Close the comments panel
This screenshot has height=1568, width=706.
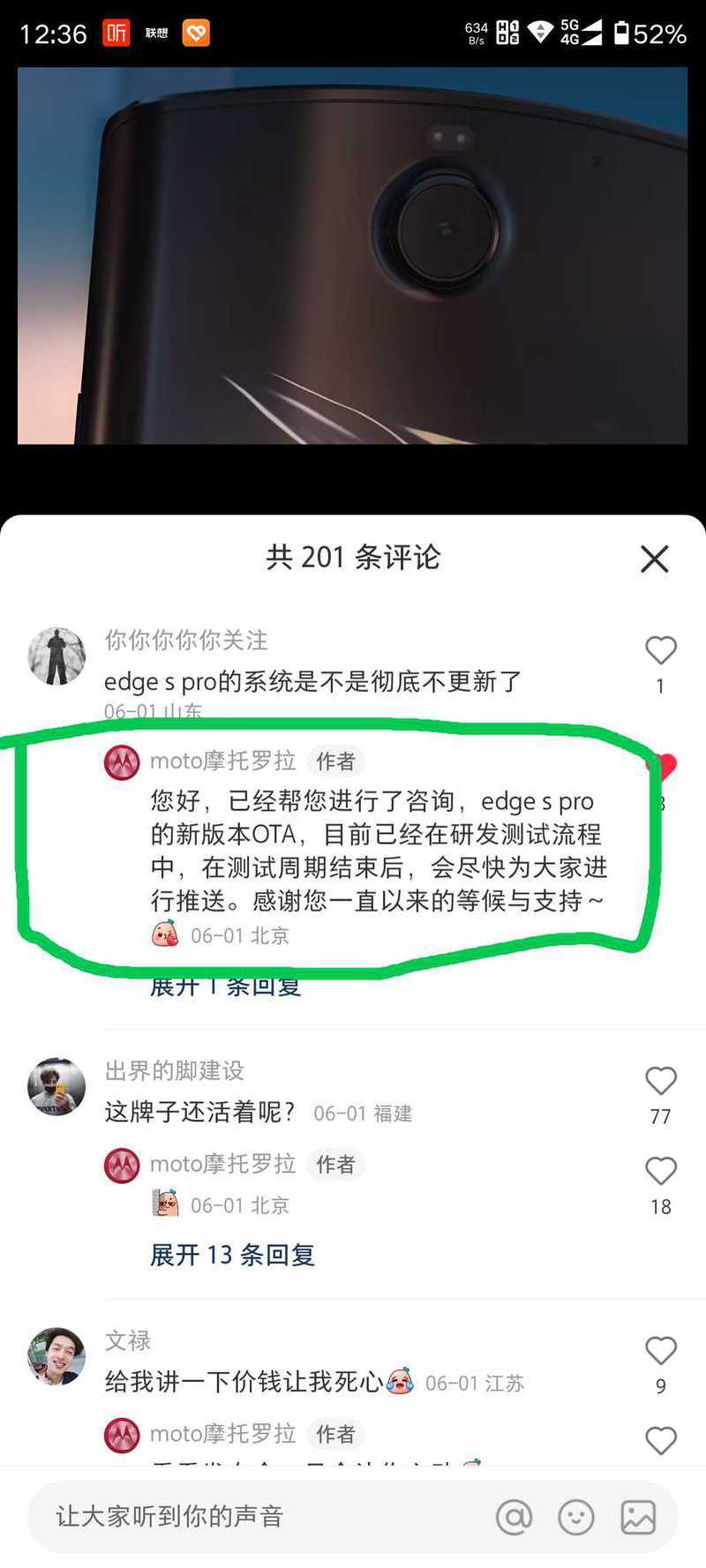pyautogui.click(x=654, y=559)
